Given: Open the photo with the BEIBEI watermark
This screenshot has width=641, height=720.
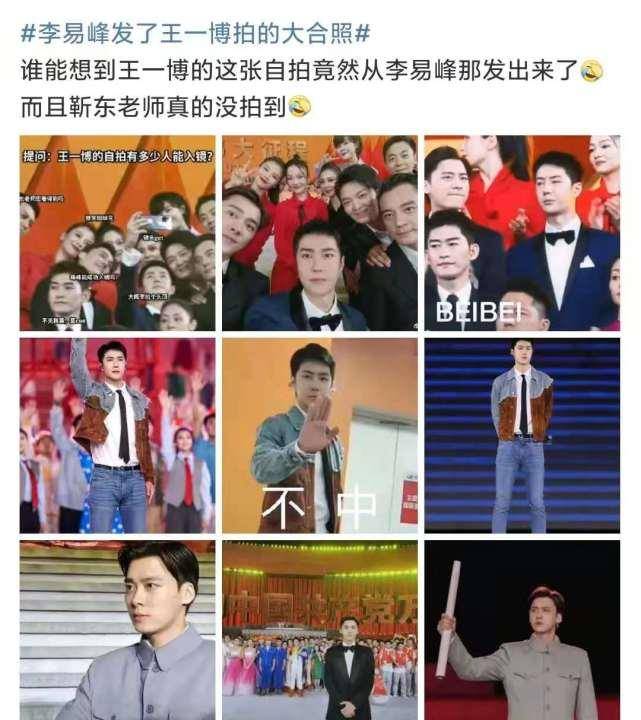Looking at the screenshot, I should 521,233.
